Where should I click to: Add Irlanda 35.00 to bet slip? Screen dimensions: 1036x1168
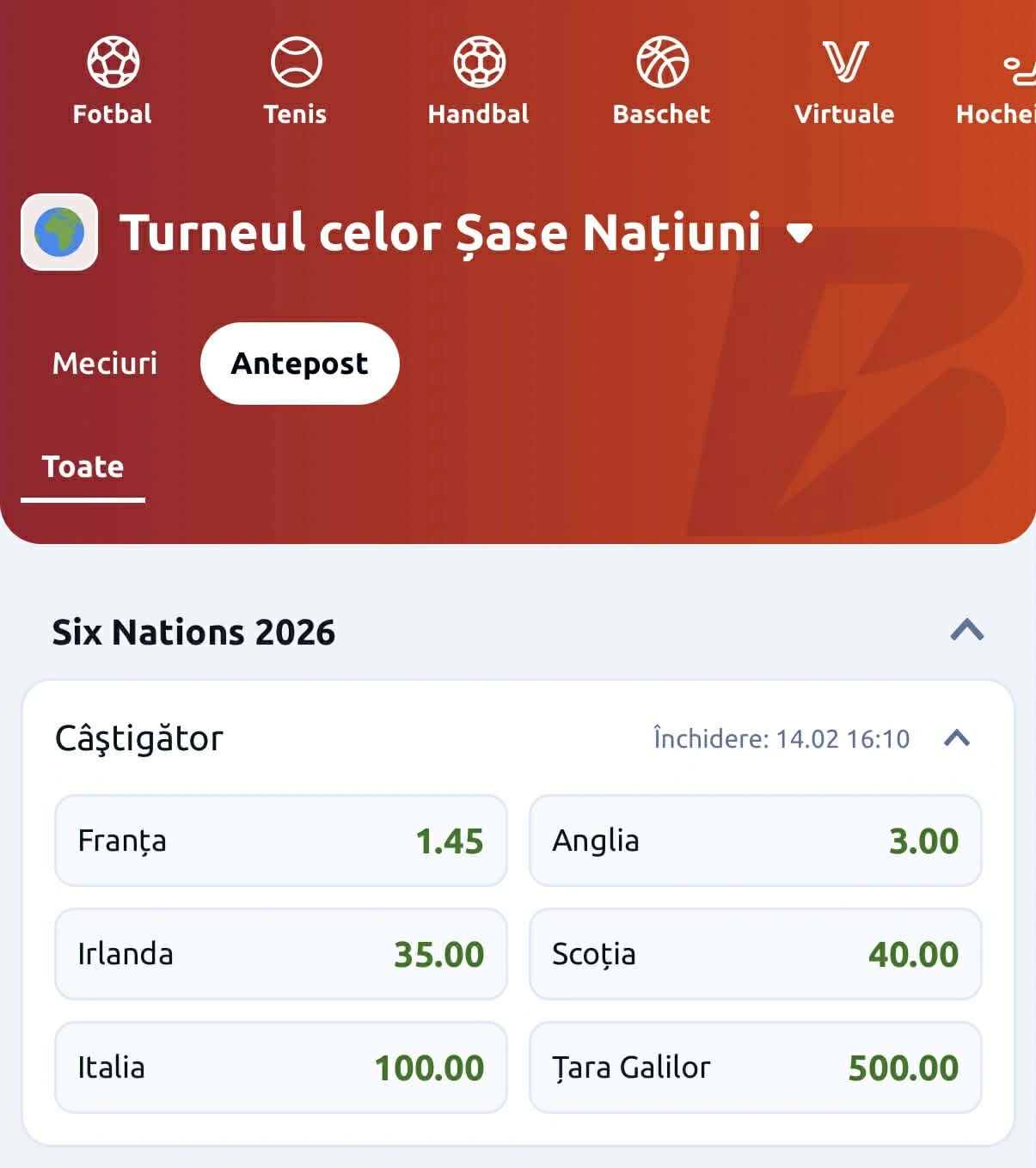[281, 954]
